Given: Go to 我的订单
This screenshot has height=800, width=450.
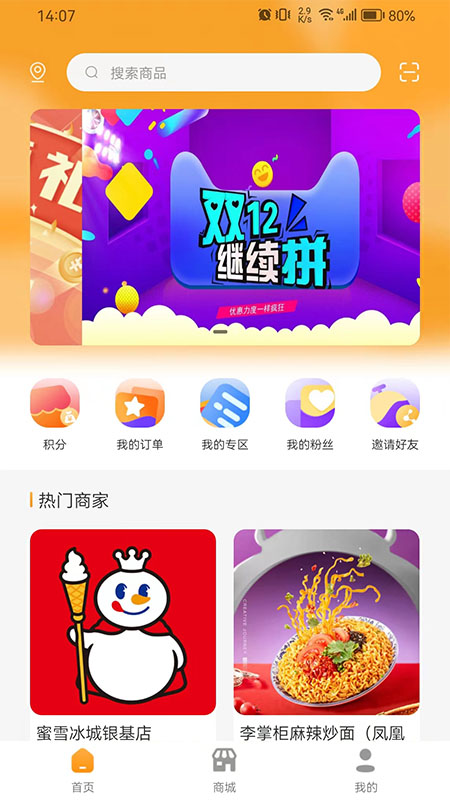Looking at the screenshot, I should [x=140, y=414].
